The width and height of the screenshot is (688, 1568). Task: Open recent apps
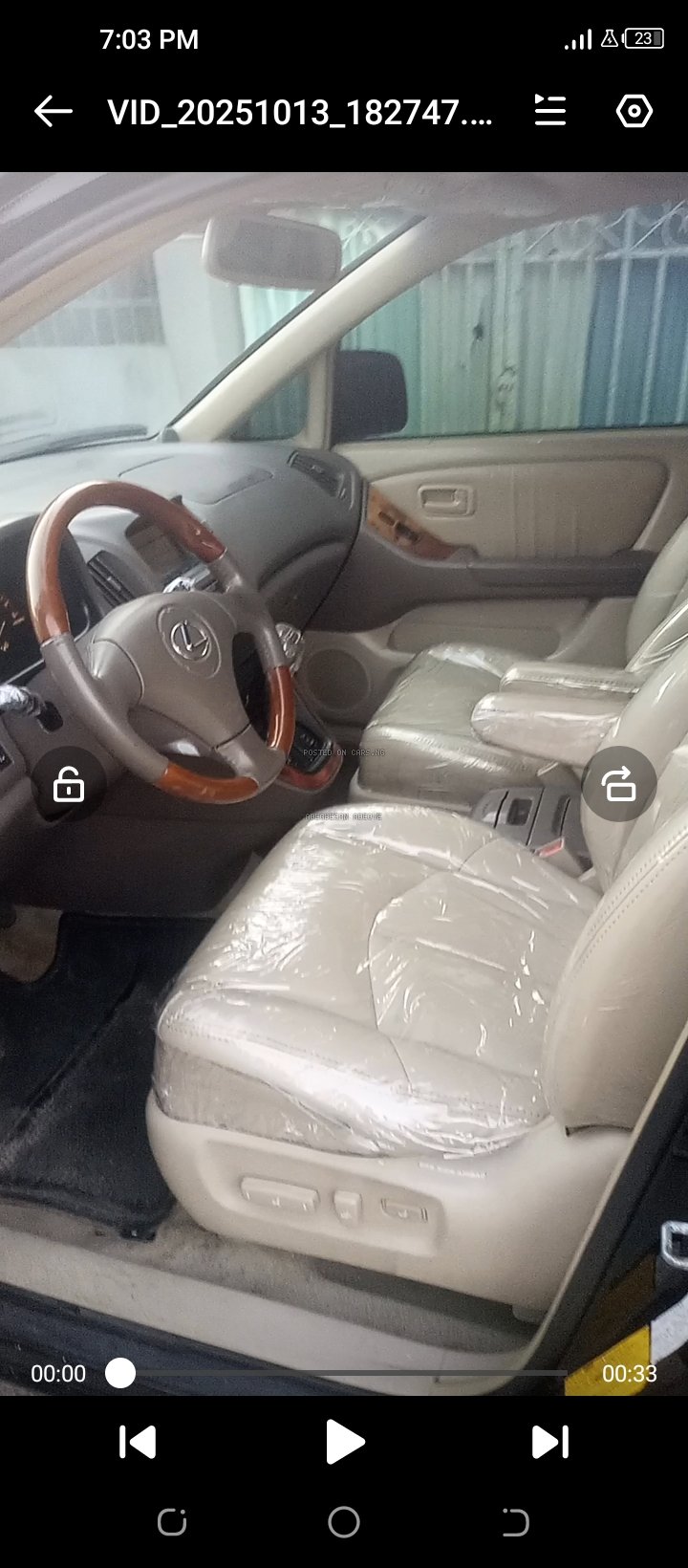(172, 1522)
